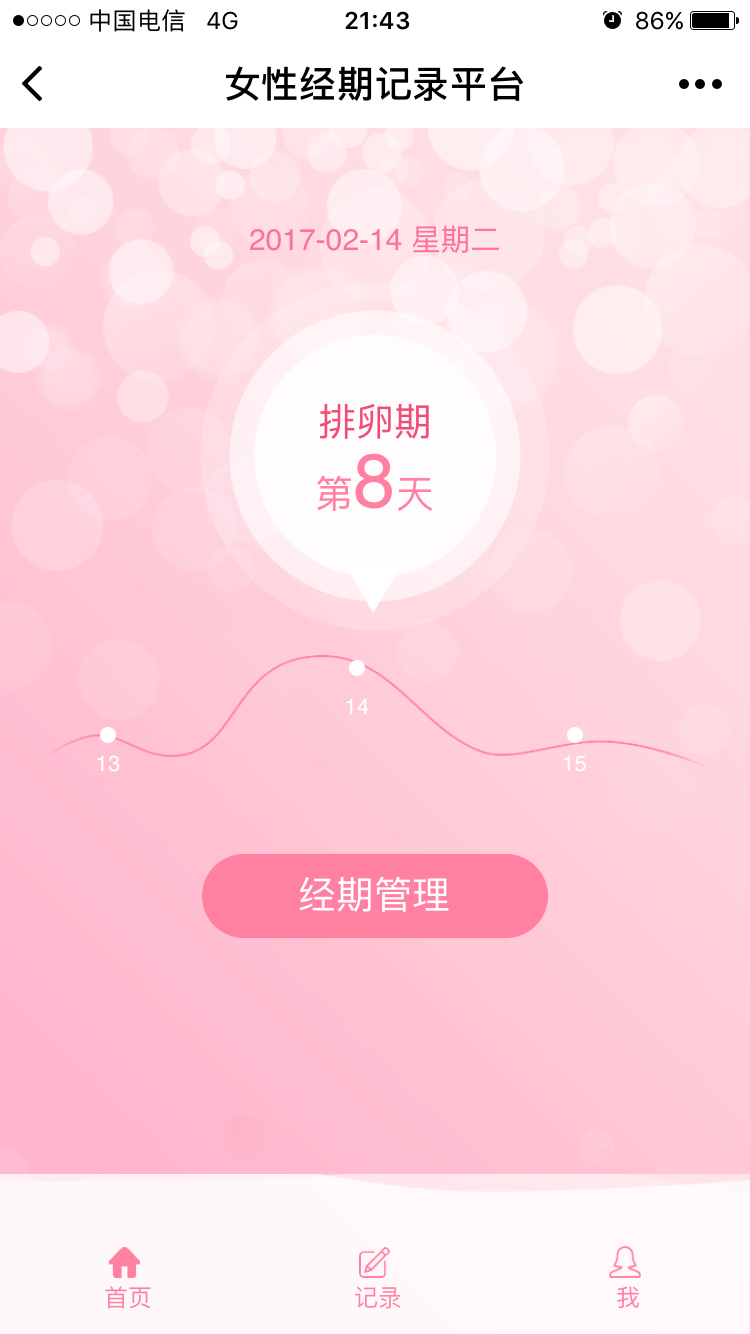
Task: Switch to the 首页 home tab
Action: point(126,1278)
